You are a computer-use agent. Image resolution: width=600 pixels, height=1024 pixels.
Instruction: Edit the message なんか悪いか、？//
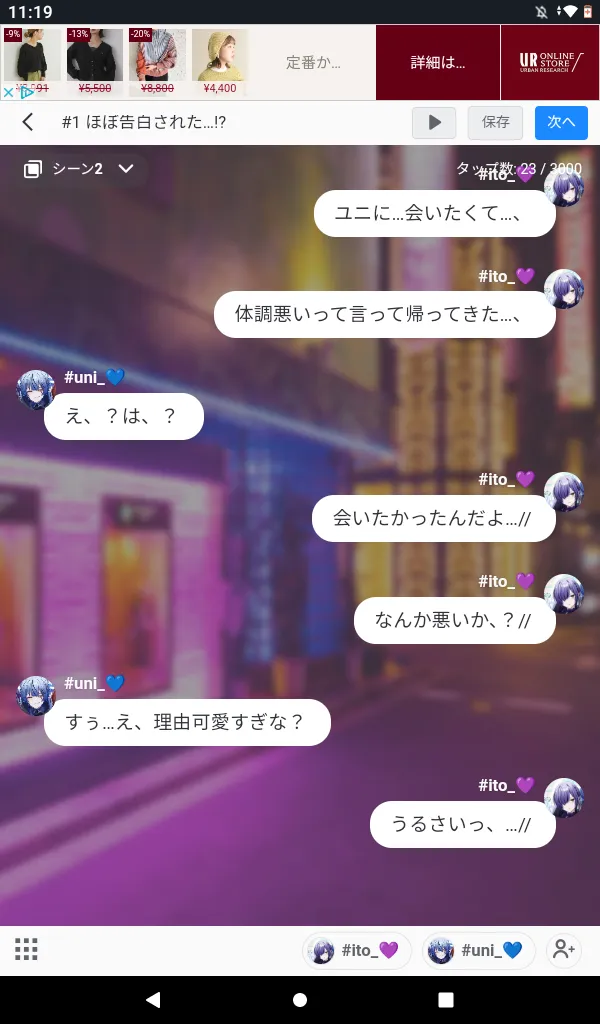tap(454, 620)
